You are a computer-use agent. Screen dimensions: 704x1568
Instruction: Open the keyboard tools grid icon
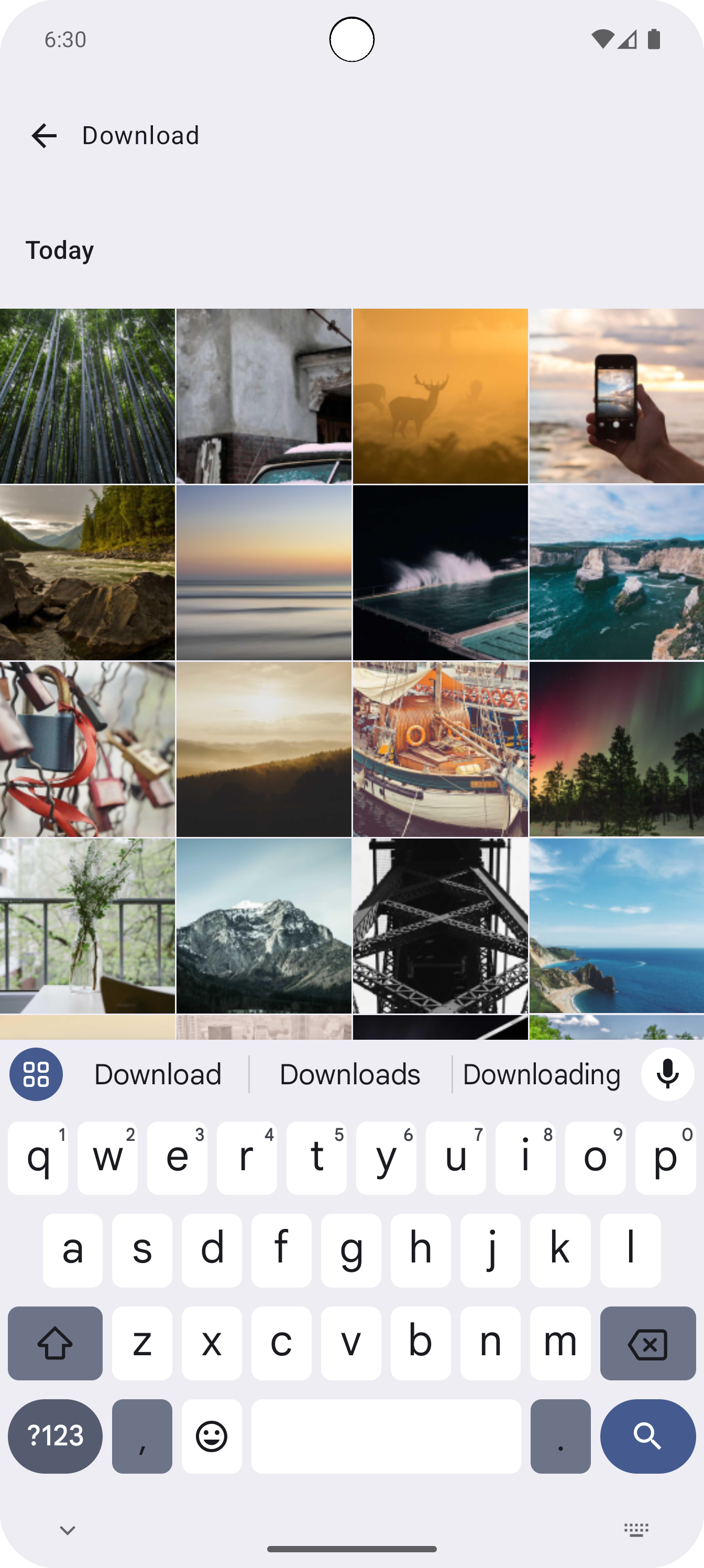36,1074
